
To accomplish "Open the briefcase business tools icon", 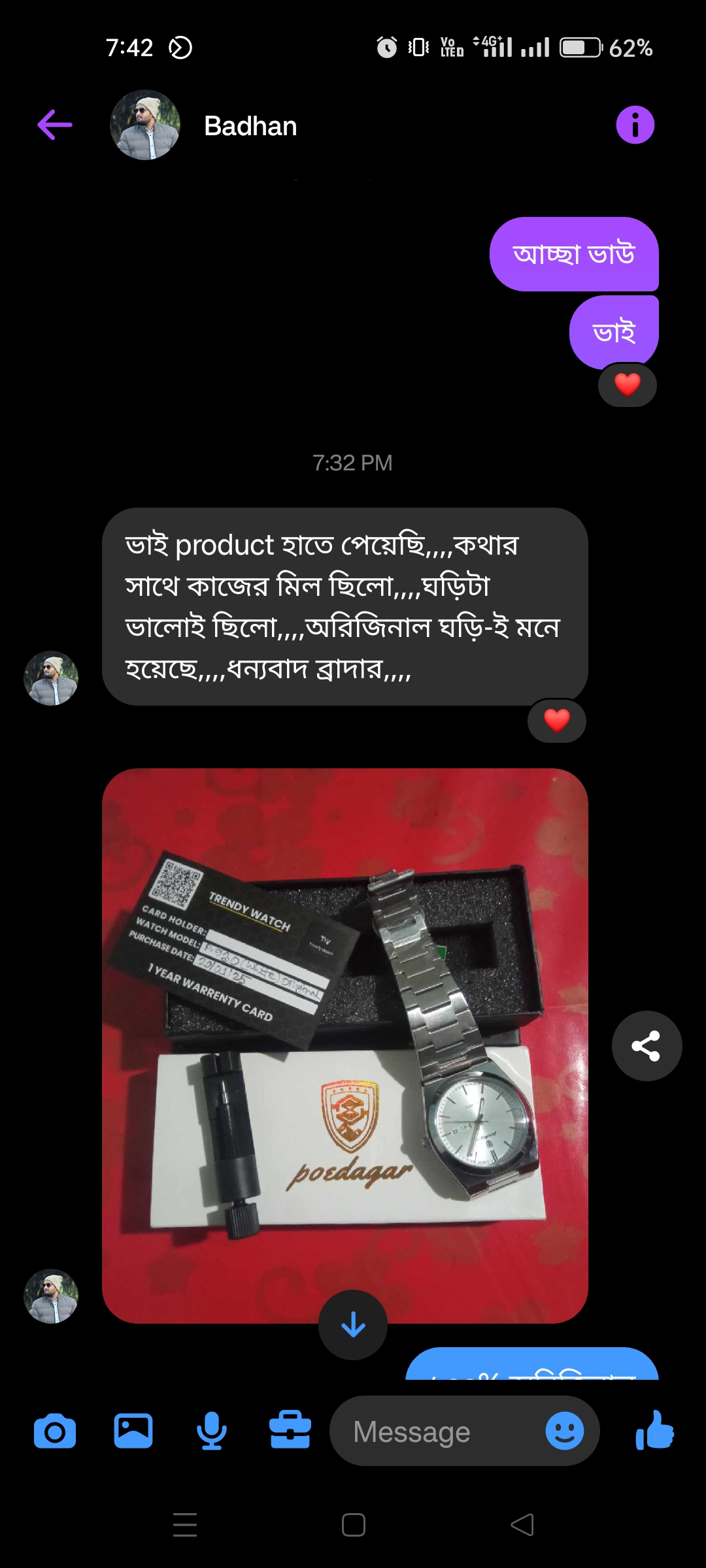I will coord(290,1431).
